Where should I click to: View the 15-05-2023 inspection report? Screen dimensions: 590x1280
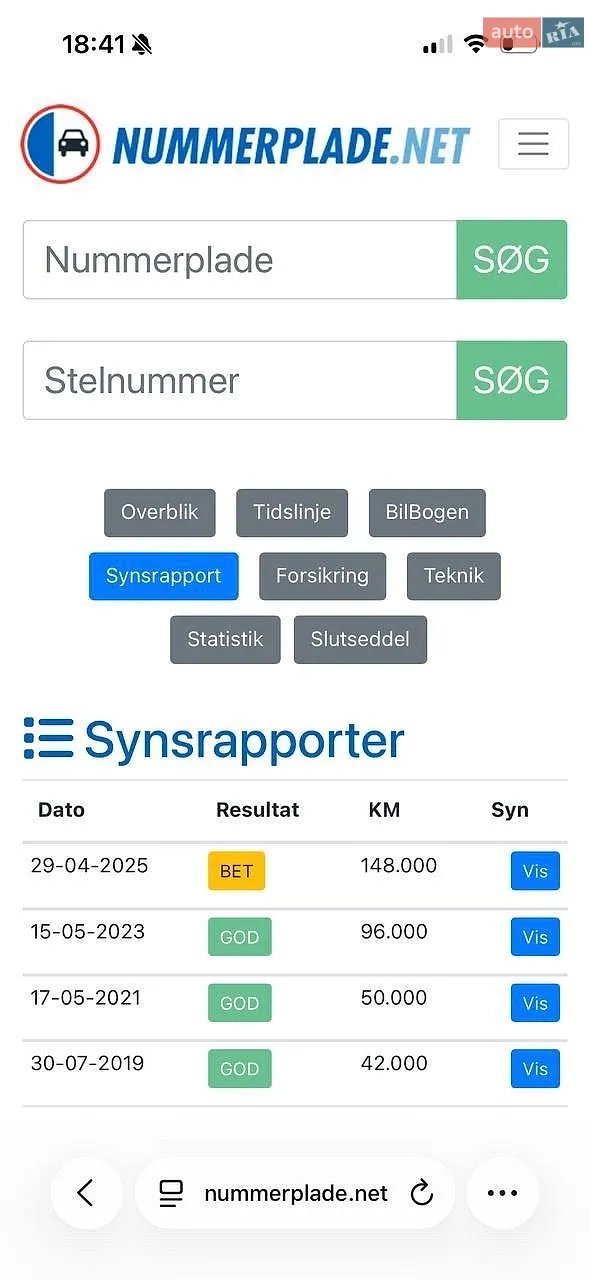tap(535, 937)
